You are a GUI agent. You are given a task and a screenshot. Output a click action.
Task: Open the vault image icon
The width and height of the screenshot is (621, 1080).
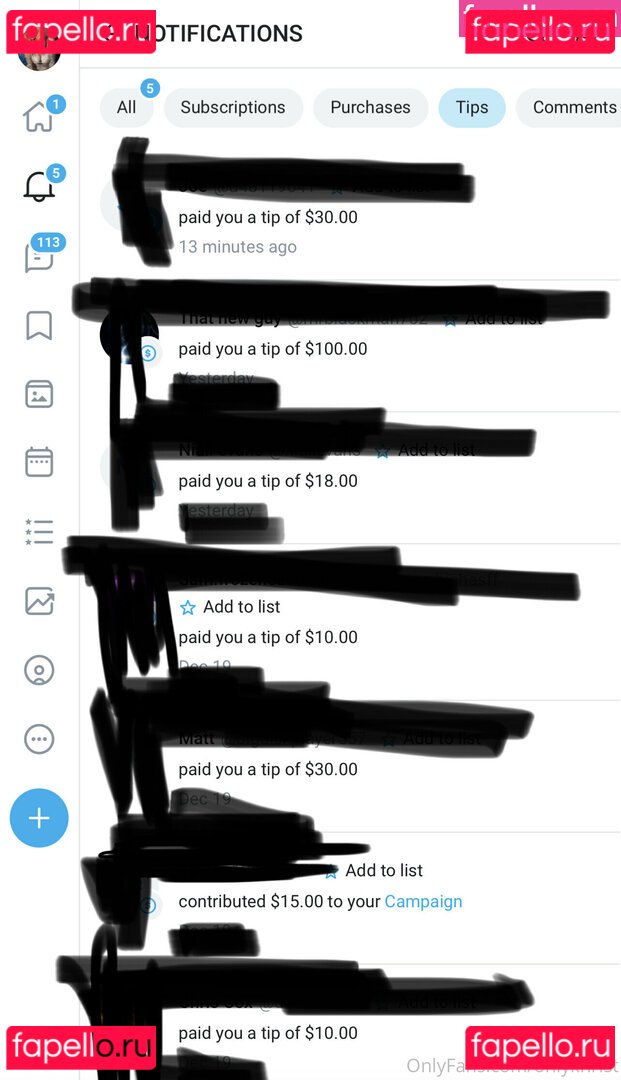[x=39, y=395]
